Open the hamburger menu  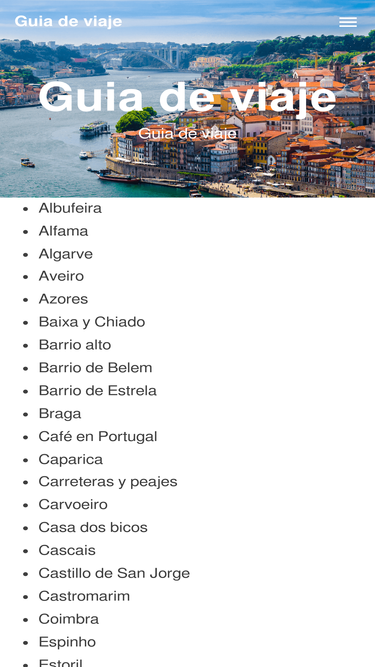[348, 22]
